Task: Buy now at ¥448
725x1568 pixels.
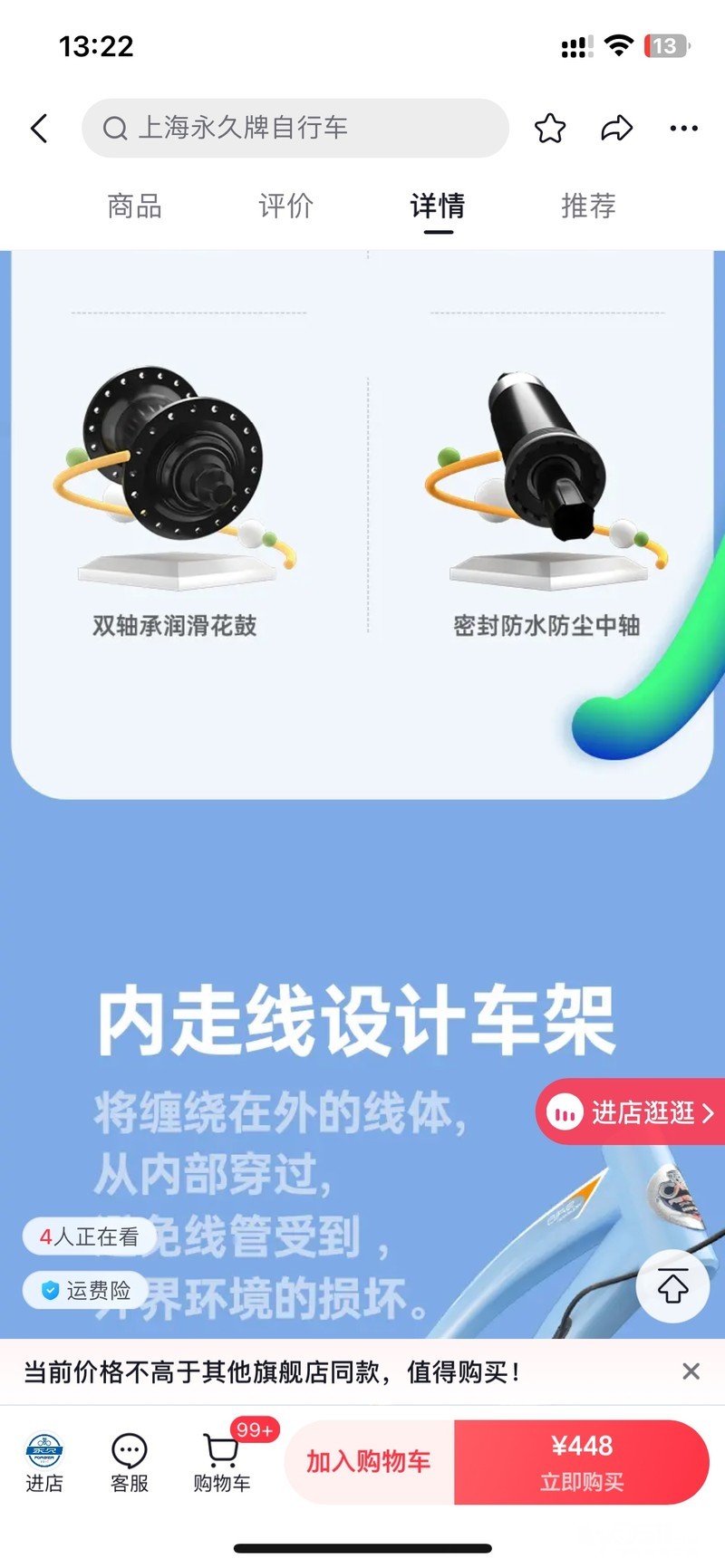Action: pyautogui.click(x=582, y=1461)
